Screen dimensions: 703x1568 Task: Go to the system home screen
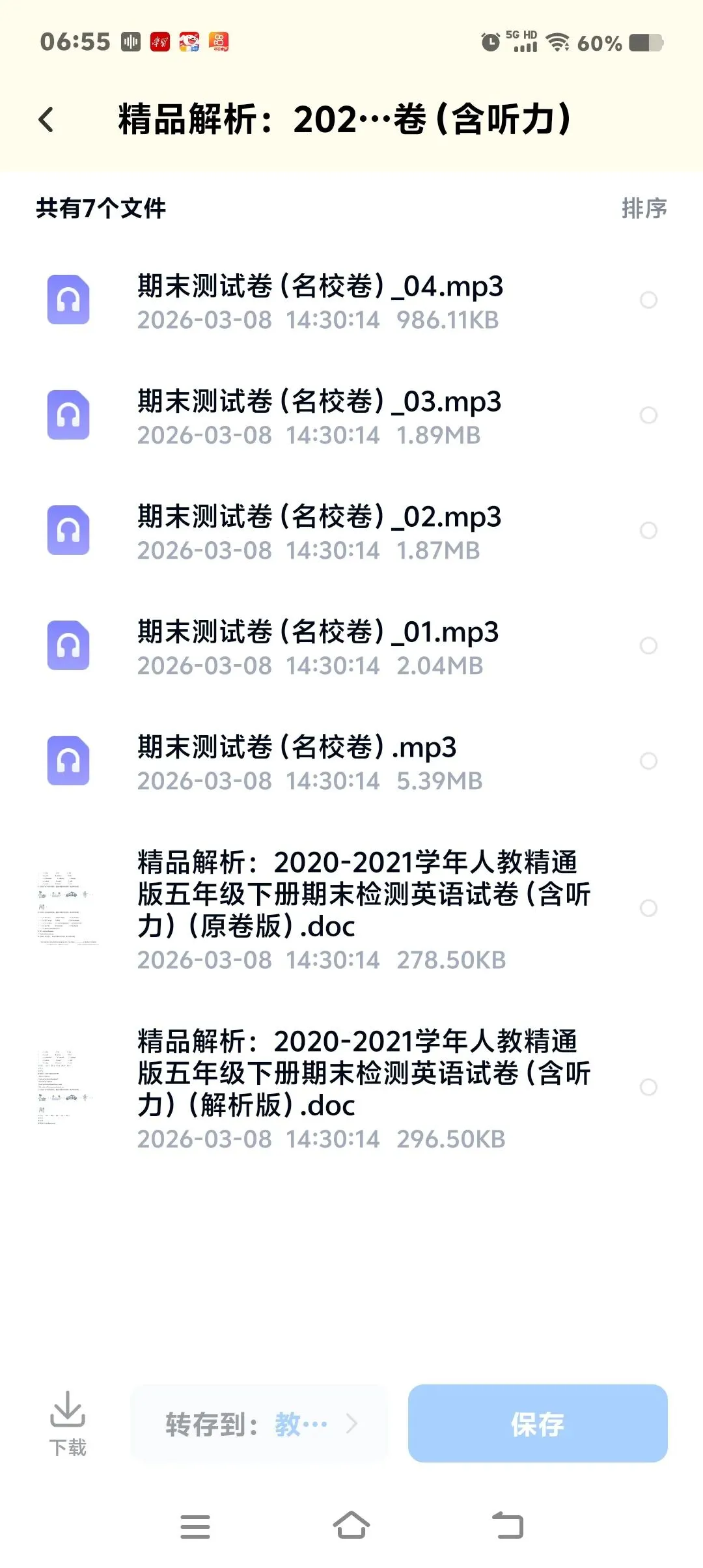click(351, 1526)
